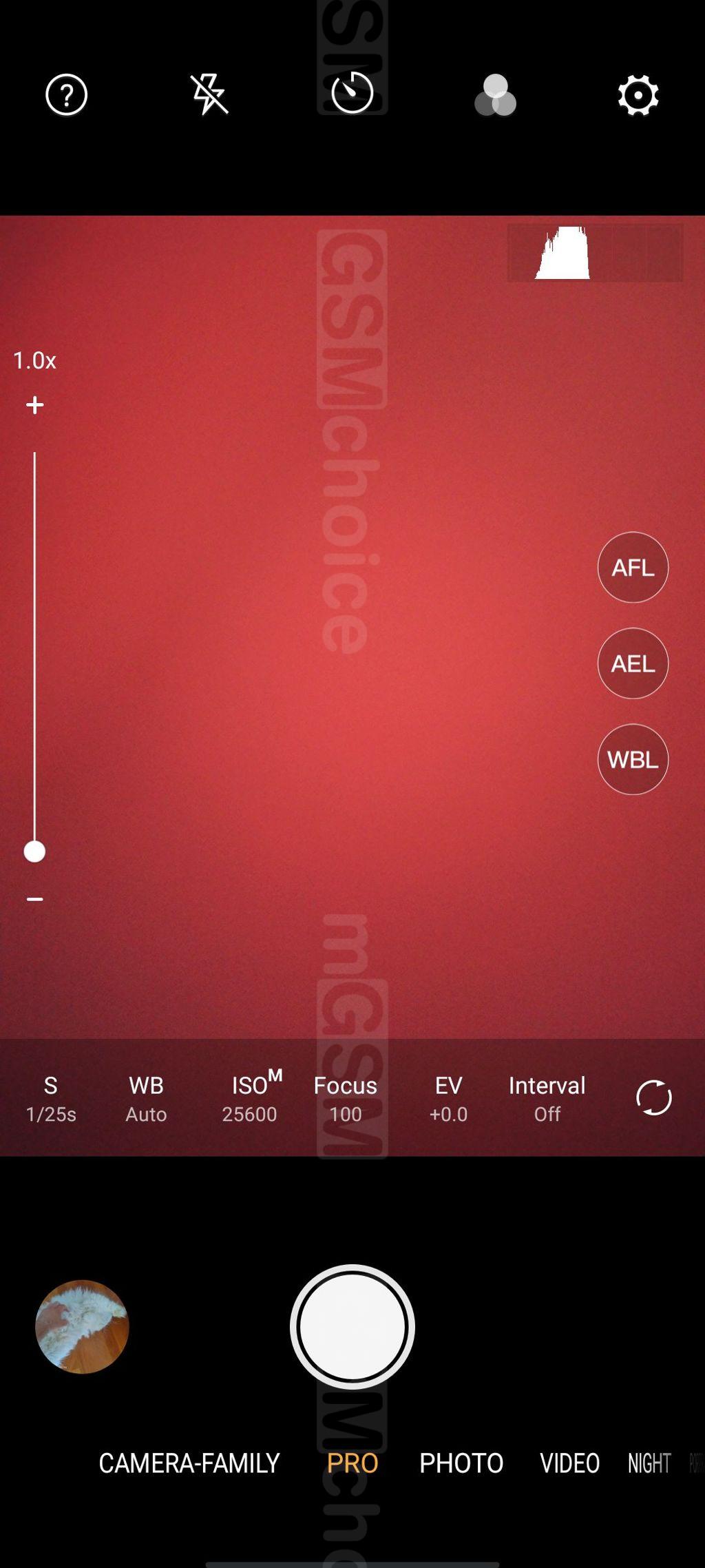Take a photo with shutter button
Viewport: 705px width, 1568px height.
(352, 1326)
